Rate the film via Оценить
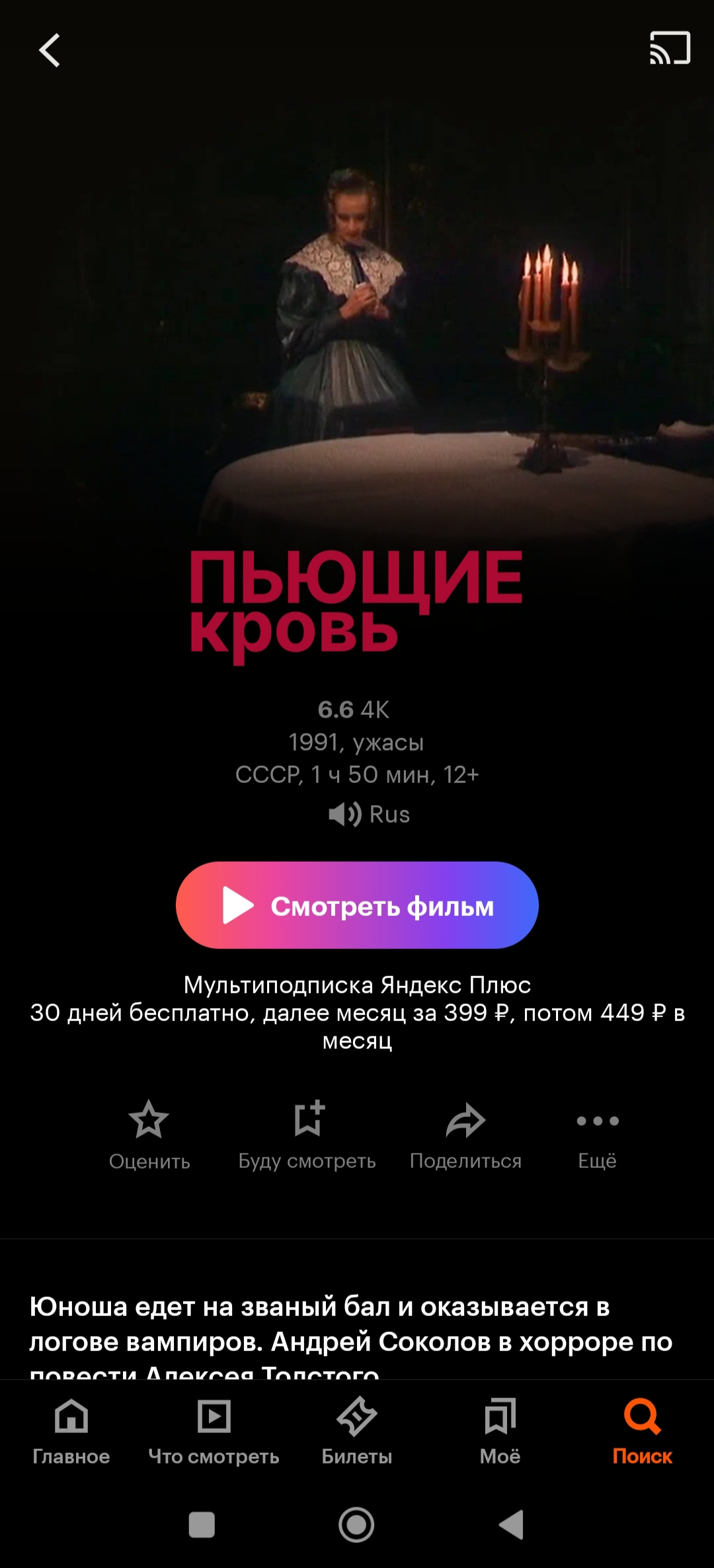This screenshot has width=714, height=1568. pos(149,1135)
